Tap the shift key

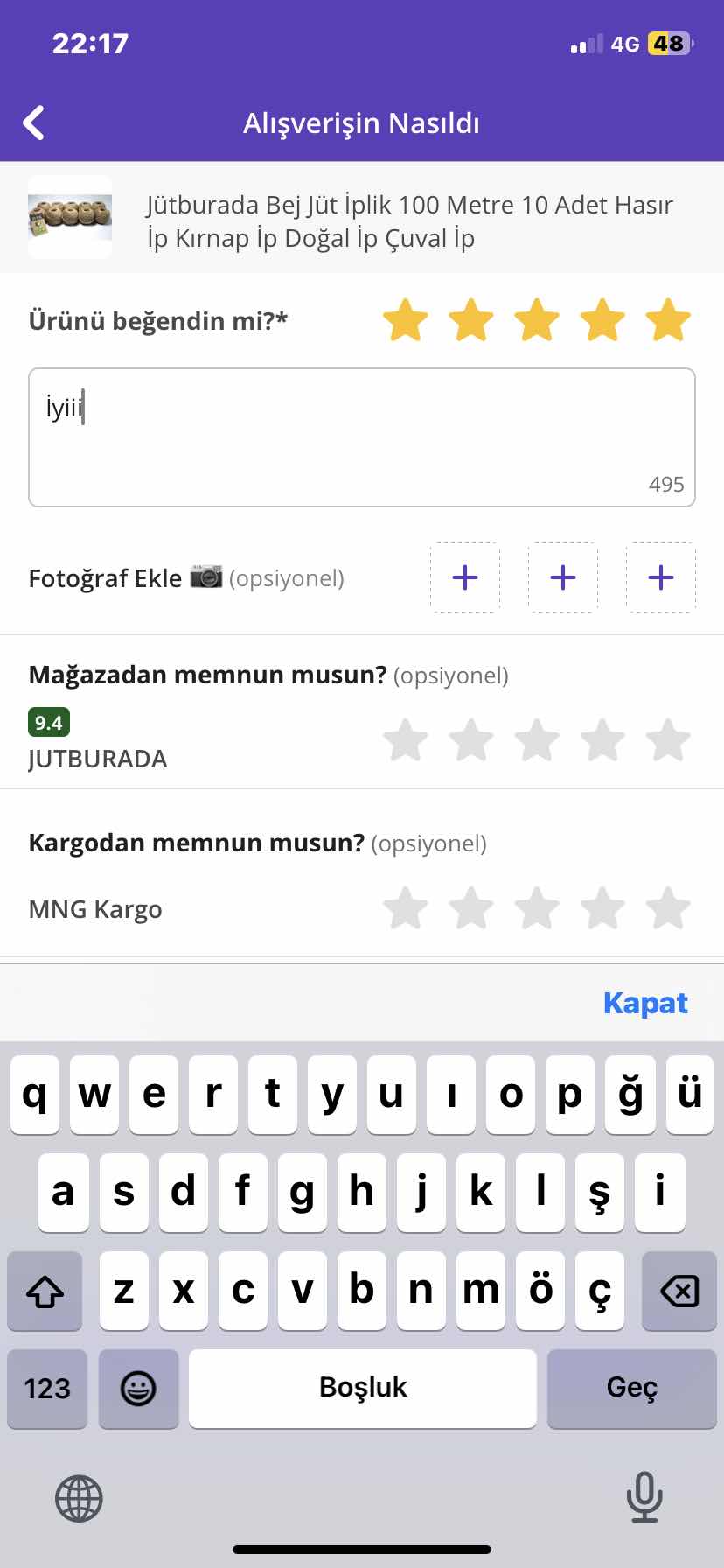pyautogui.click(x=45, y=1291)
